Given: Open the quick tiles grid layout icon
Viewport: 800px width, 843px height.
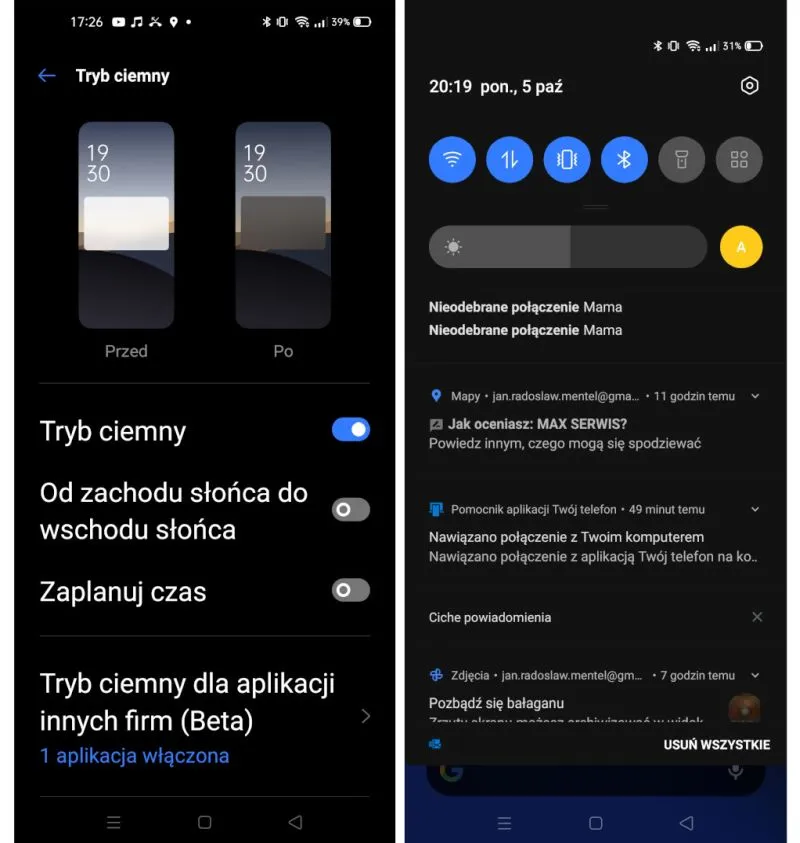Looking at the screenshot, I should point(739,160).
